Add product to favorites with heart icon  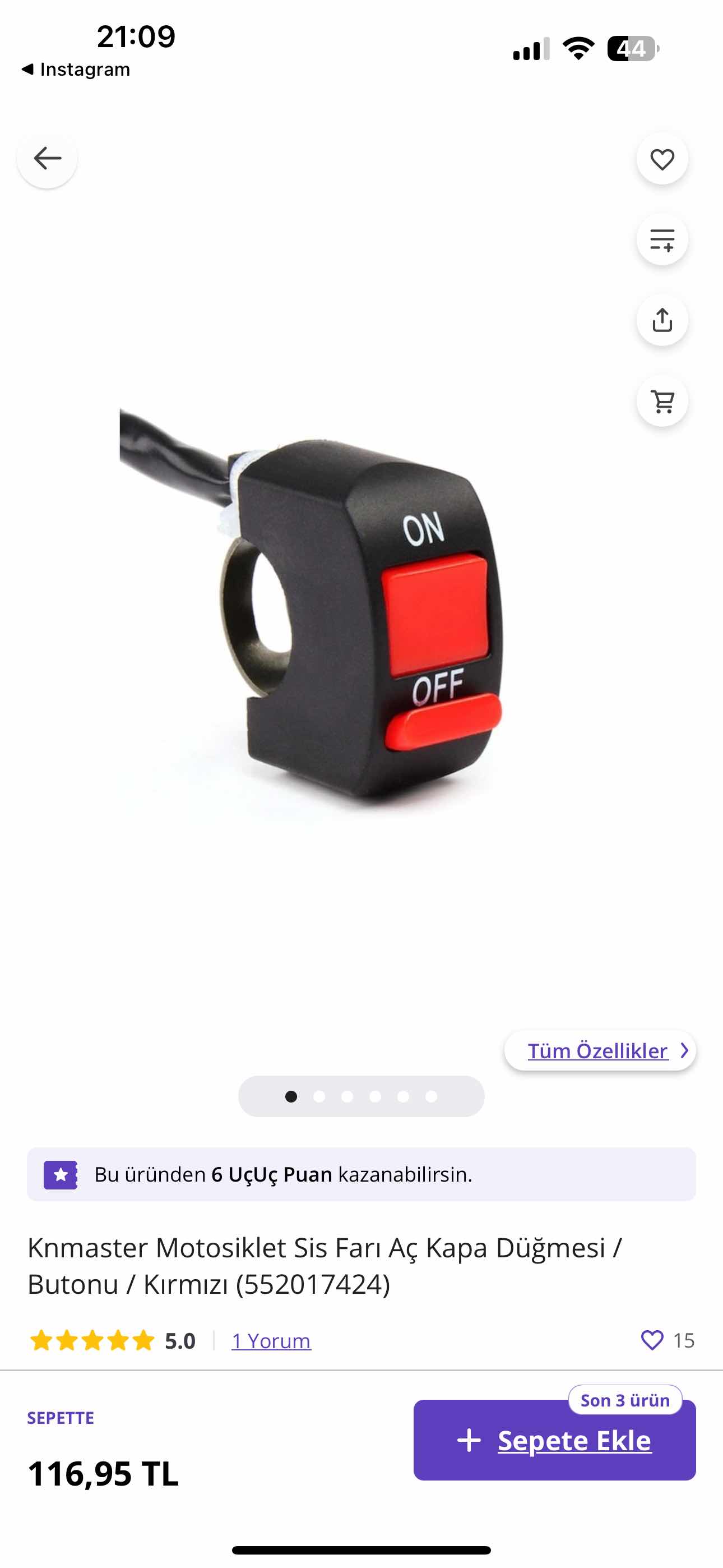(x=662, y=159)
